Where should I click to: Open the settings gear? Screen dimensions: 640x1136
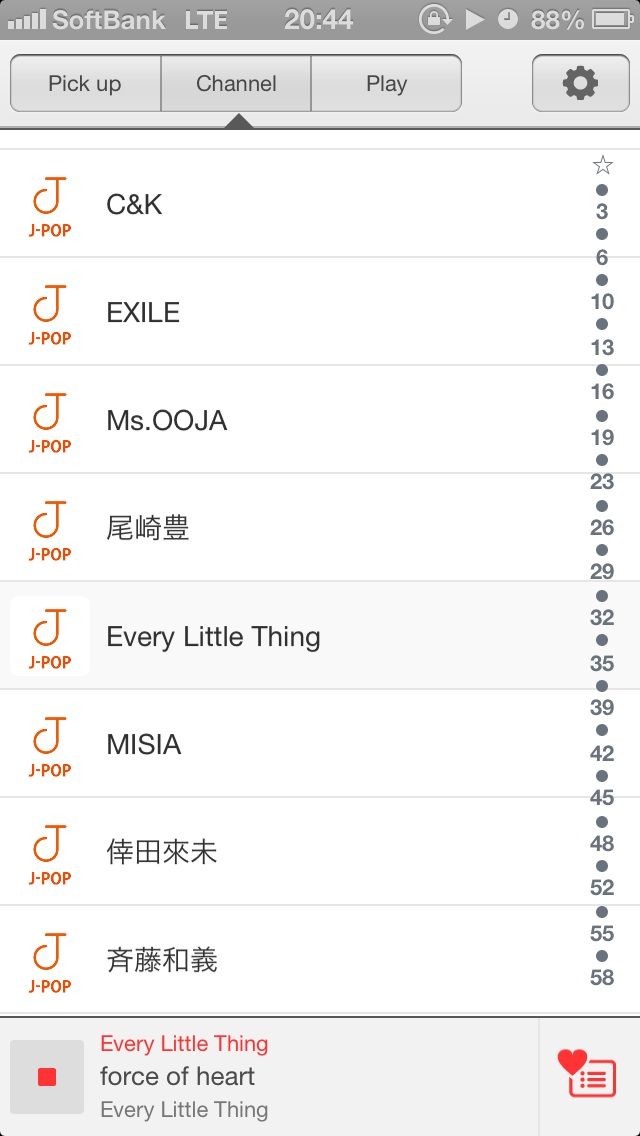(x=580, y=83)
